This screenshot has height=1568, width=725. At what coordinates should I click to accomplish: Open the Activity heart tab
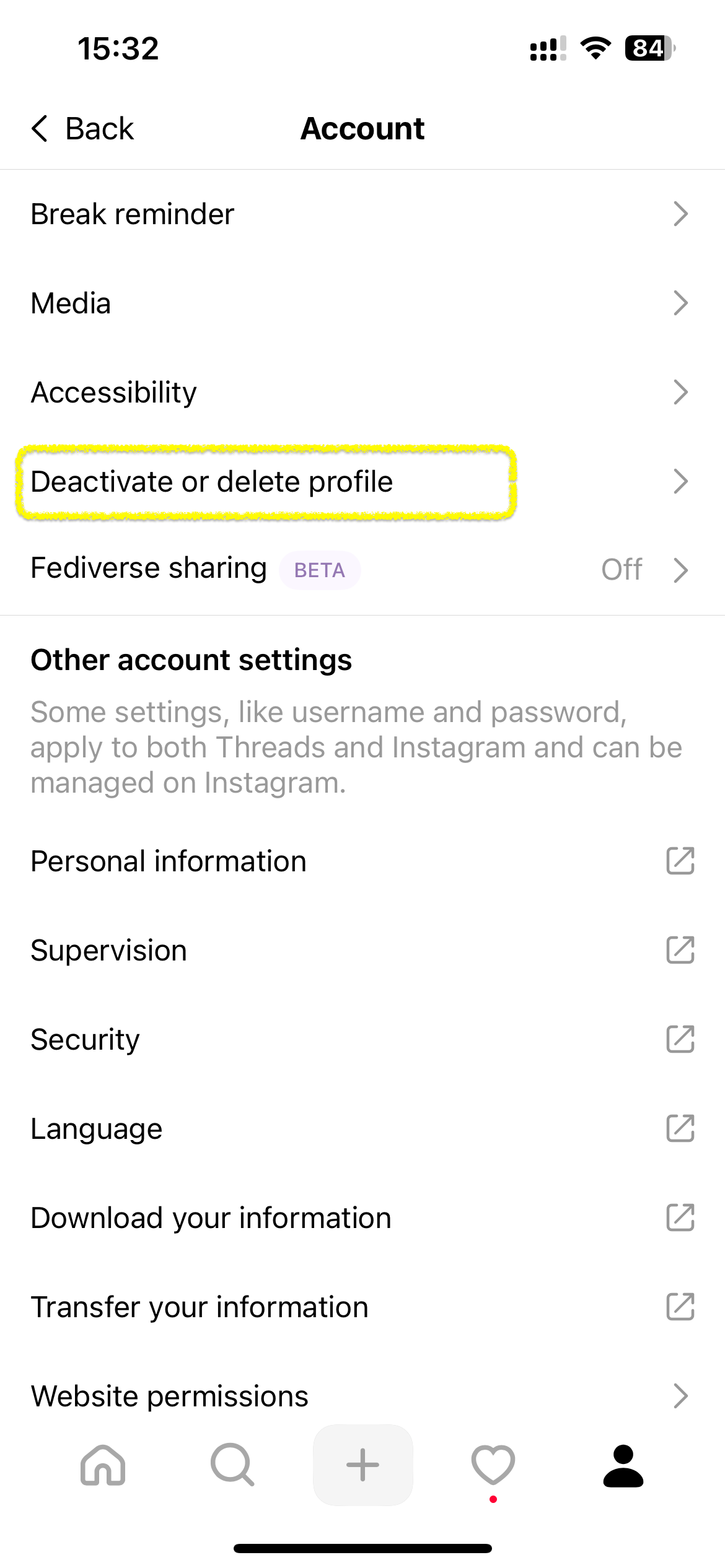click(493, 1465)
